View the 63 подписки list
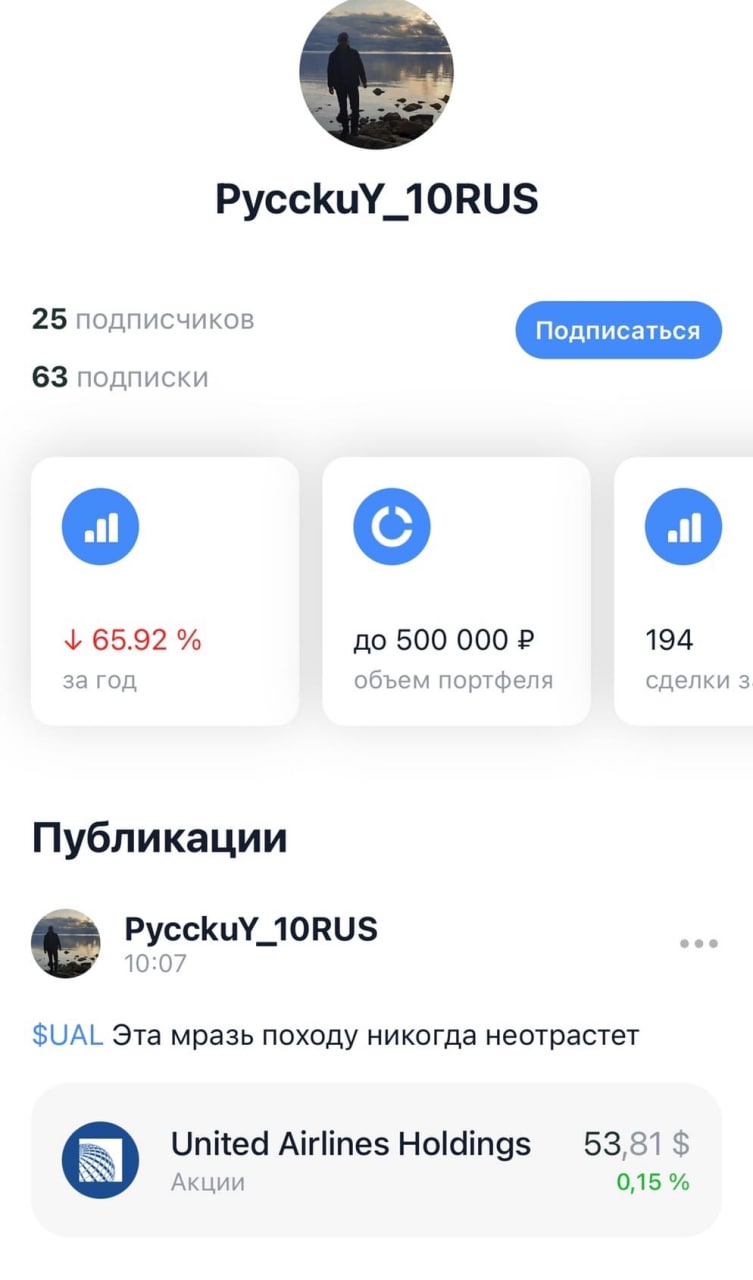The image size is (753, 1280). tap(120, 378)
